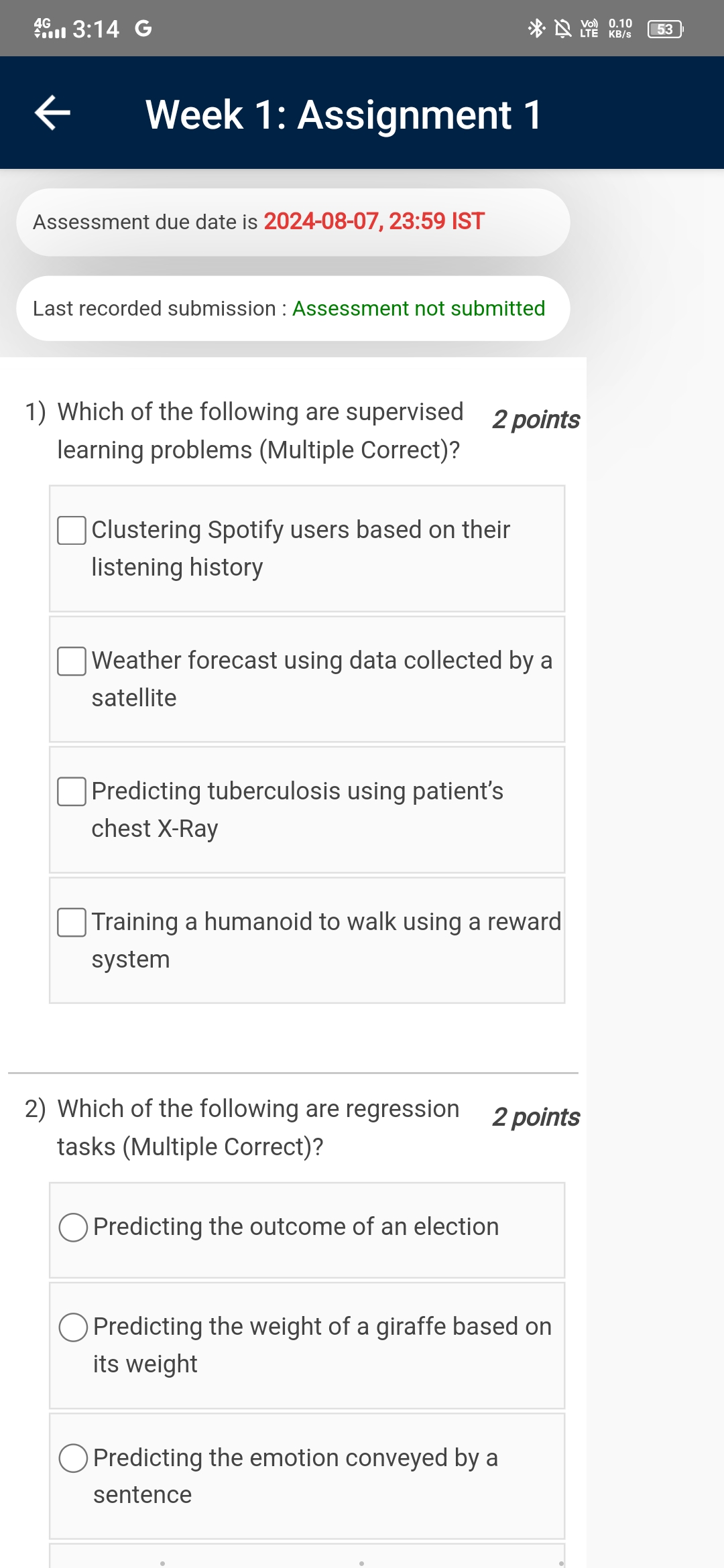Mark 'Training a humanoid to walk' option

click(71, 922)
